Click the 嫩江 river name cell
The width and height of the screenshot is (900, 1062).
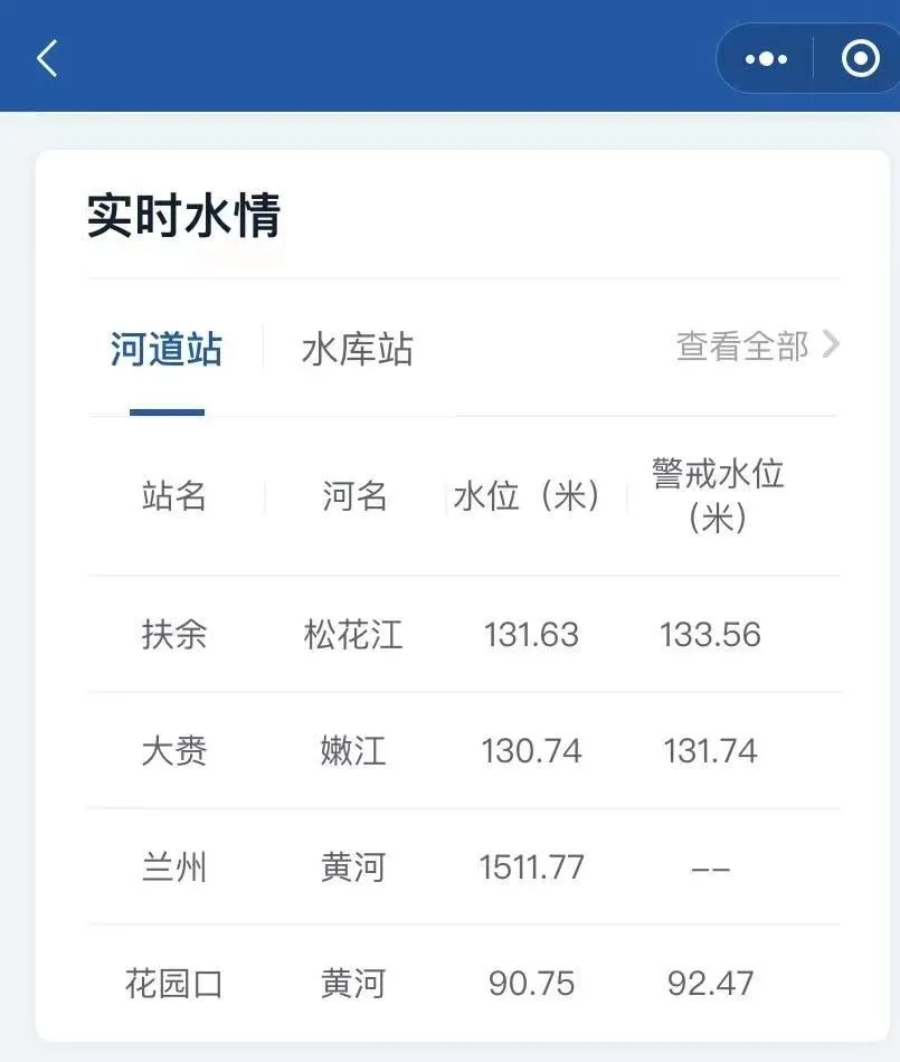(x=352, y=751)
